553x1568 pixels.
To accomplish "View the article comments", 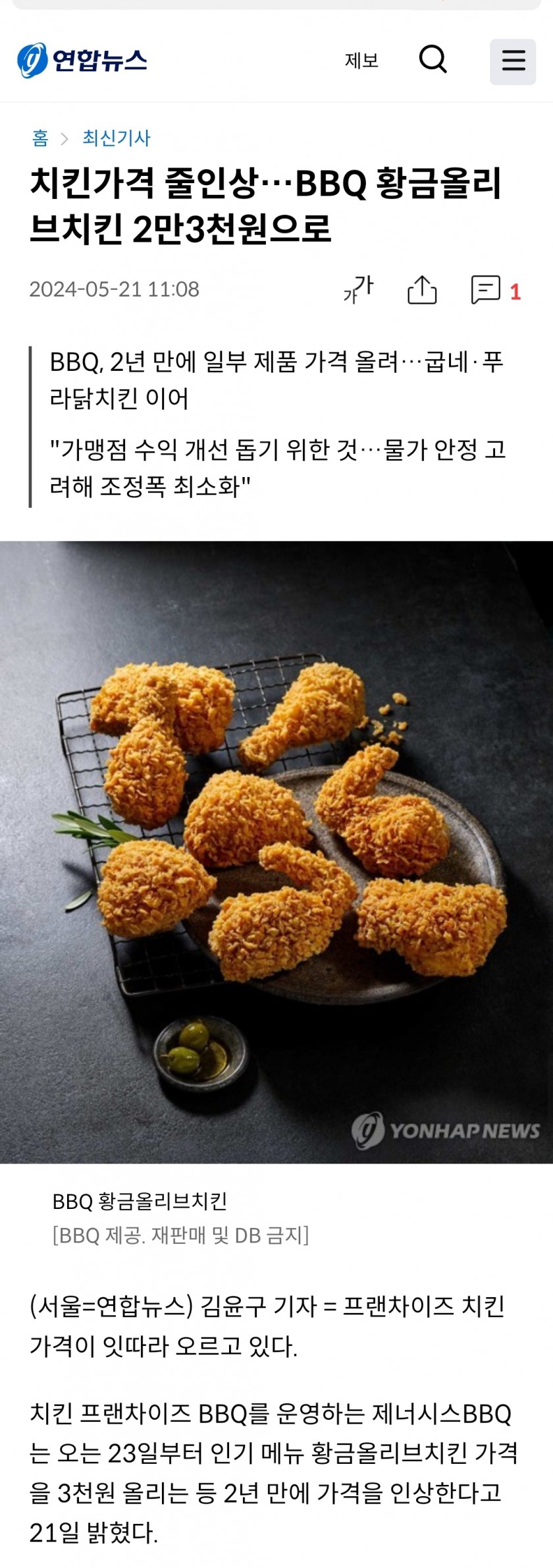I will pyautogui.click(x=495, y=290).
